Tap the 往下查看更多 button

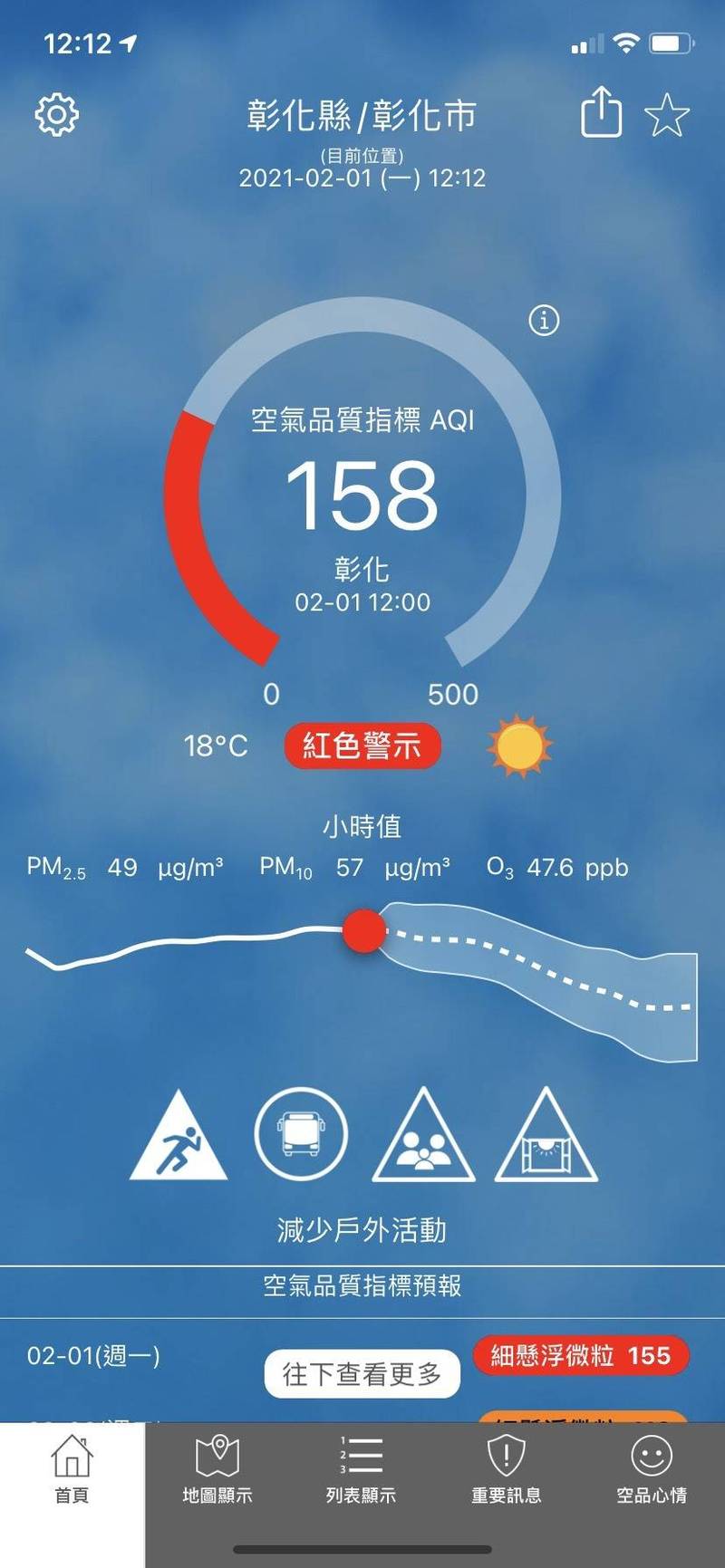click(362, 1374)
